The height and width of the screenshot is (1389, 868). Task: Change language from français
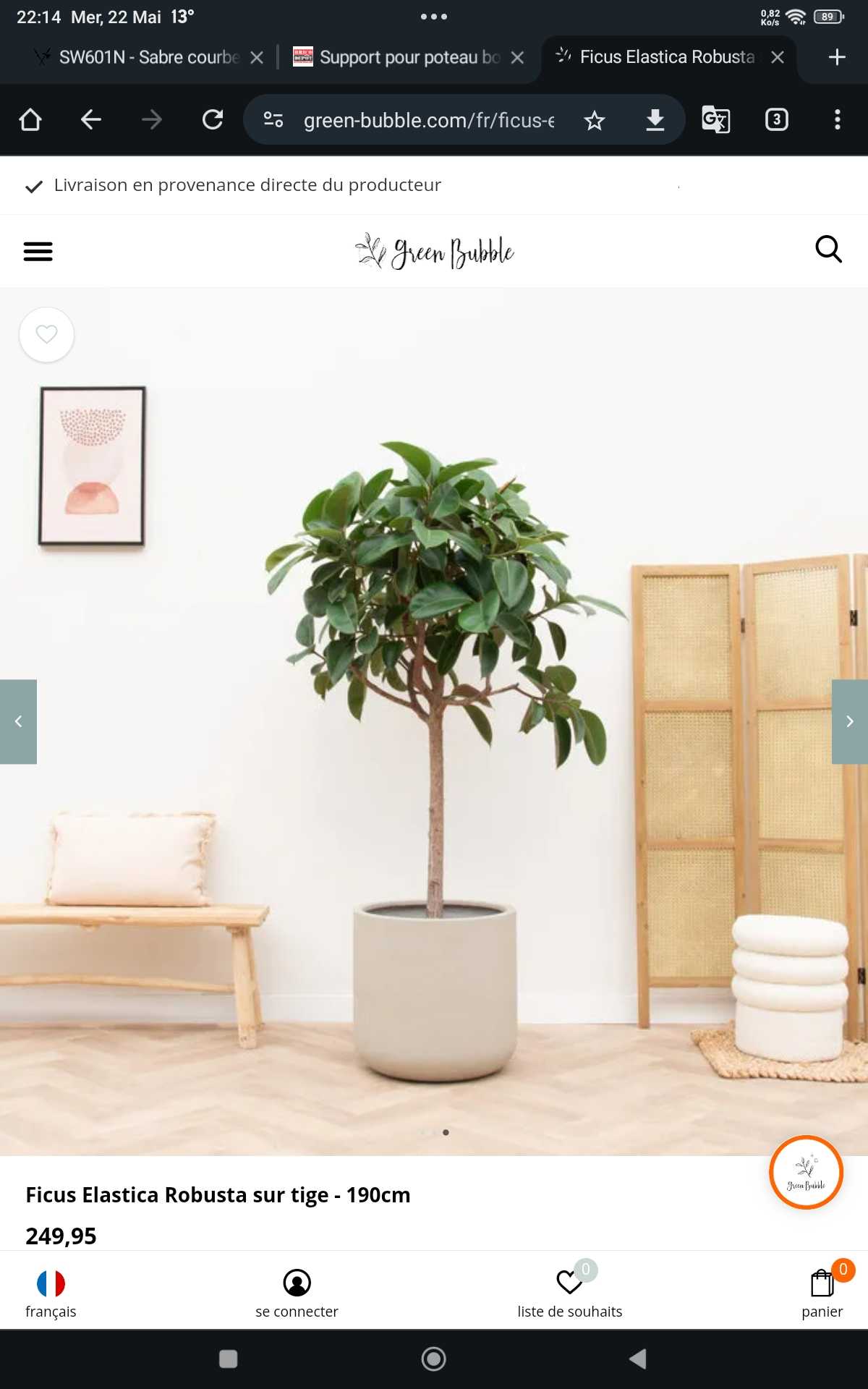pyautogui.click(x=51, y=1293)
